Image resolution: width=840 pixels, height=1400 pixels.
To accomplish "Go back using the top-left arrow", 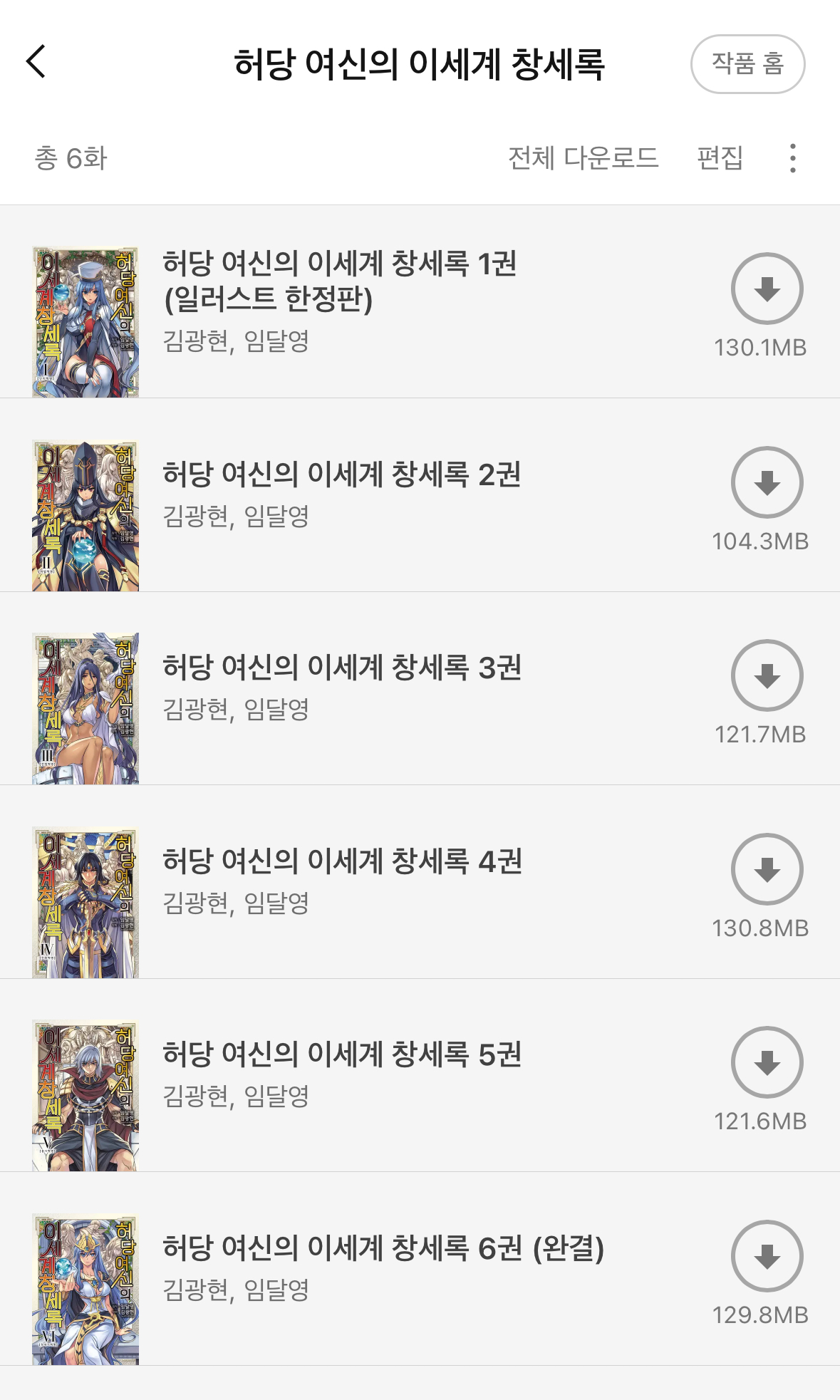I will click(36, 62).
